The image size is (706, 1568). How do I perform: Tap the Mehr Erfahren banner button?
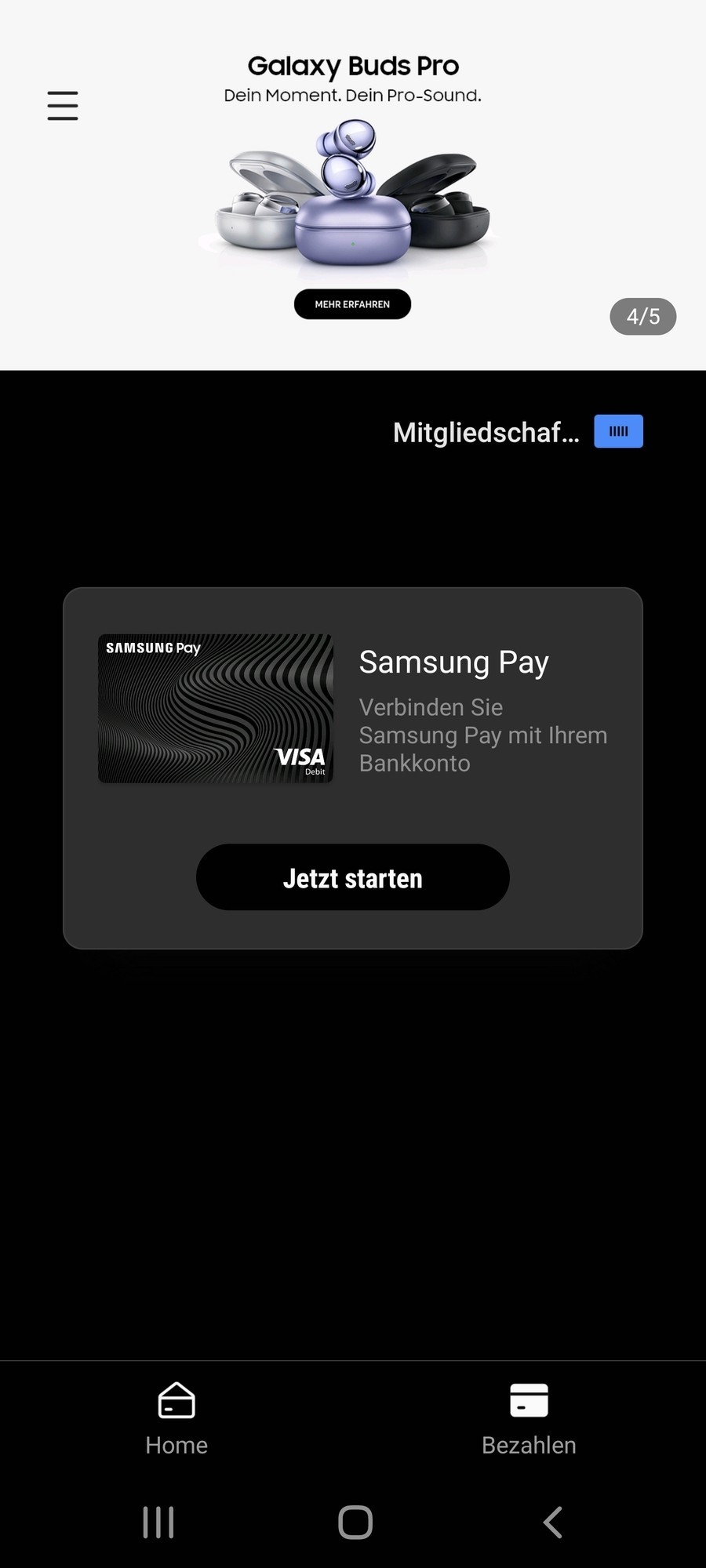tap(352, 304)
